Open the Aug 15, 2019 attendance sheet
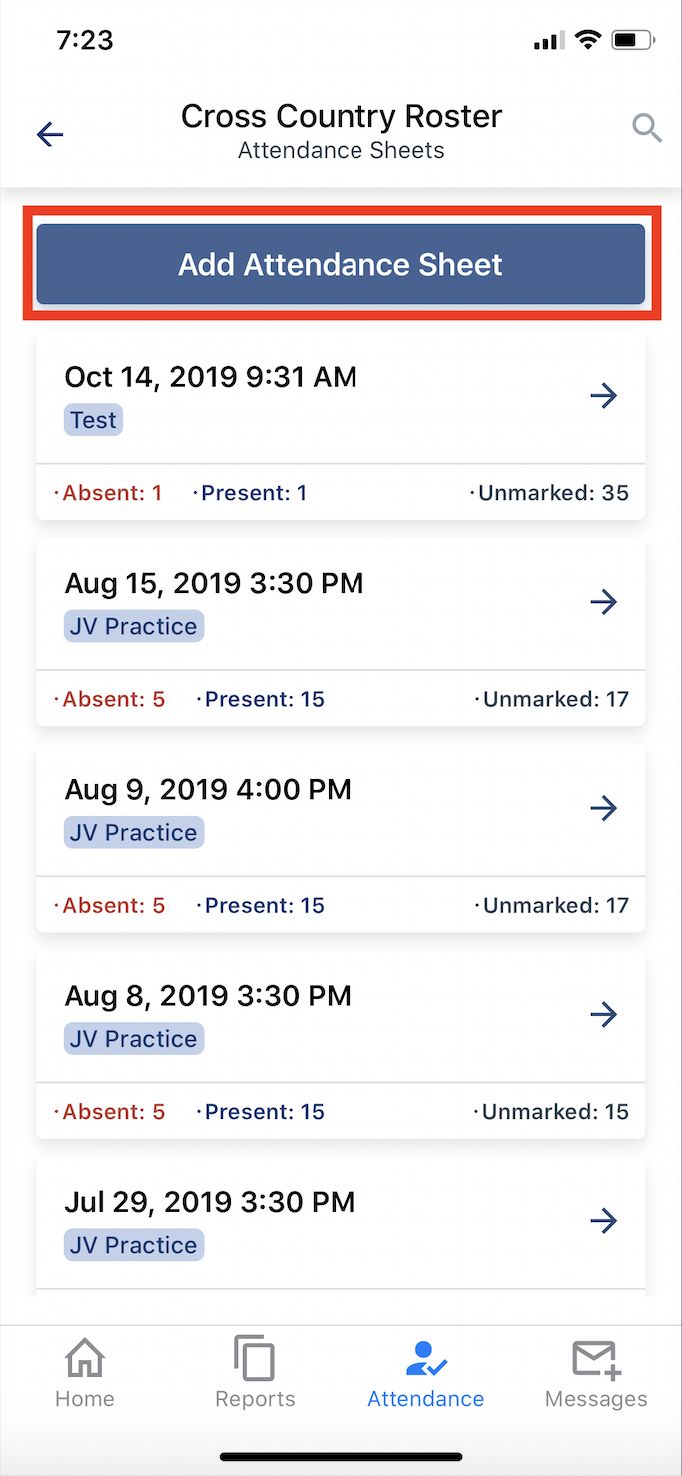Viewport: 682px width, 1476px height. point(603,602)
